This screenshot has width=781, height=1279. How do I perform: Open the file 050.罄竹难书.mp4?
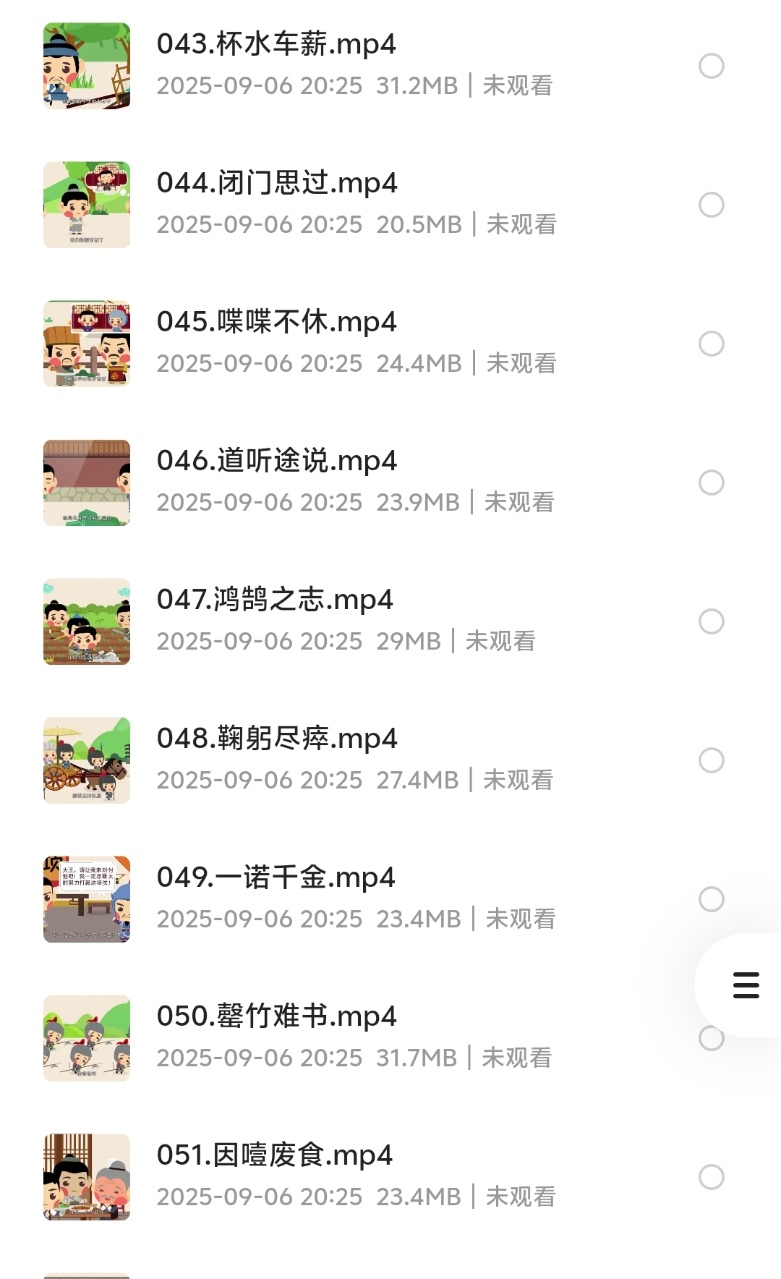pos(277,1016)
